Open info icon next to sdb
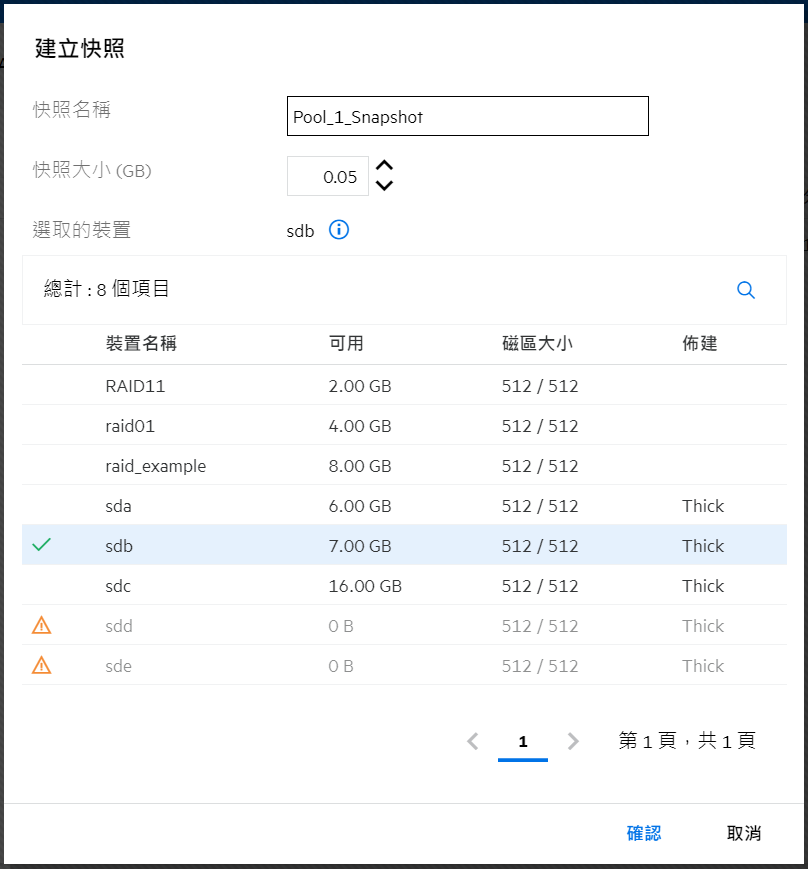This screenshot has height=869, width=808. click(339, 230)
